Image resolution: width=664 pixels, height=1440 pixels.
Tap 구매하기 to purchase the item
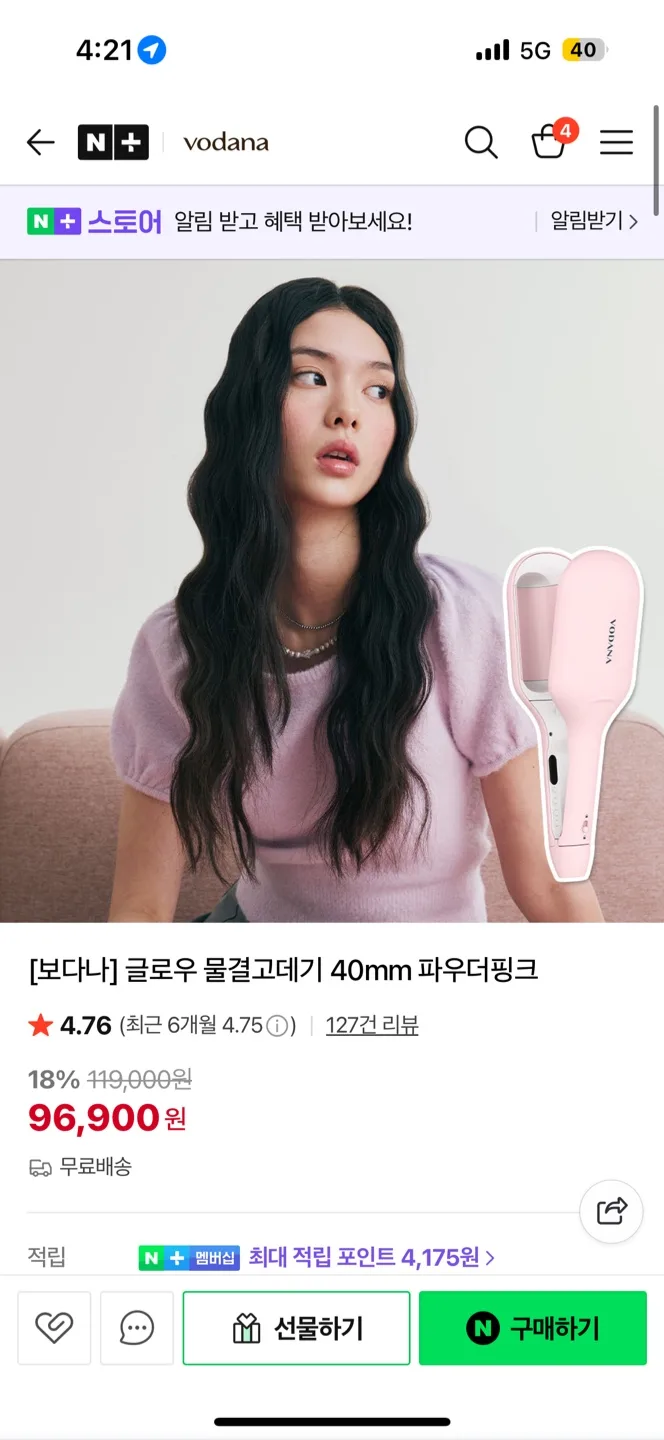532,1328
